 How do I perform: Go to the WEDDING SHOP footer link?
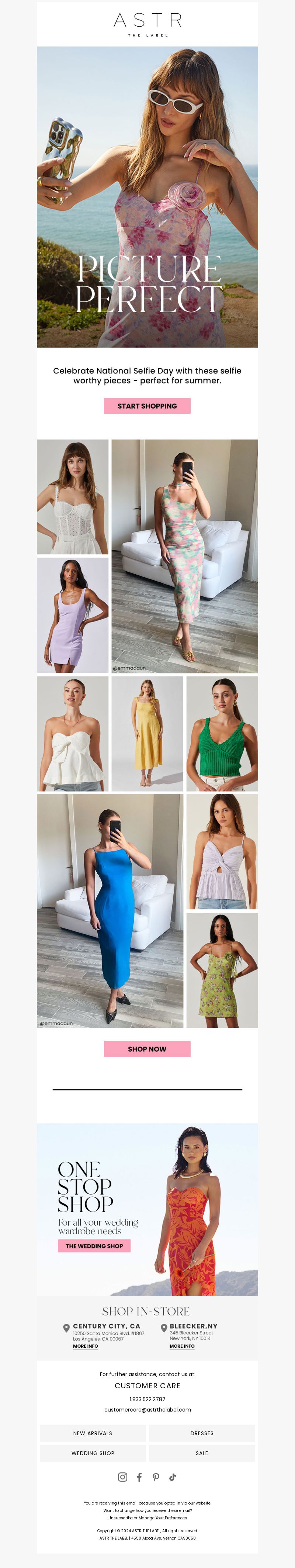pos(93,1453)
